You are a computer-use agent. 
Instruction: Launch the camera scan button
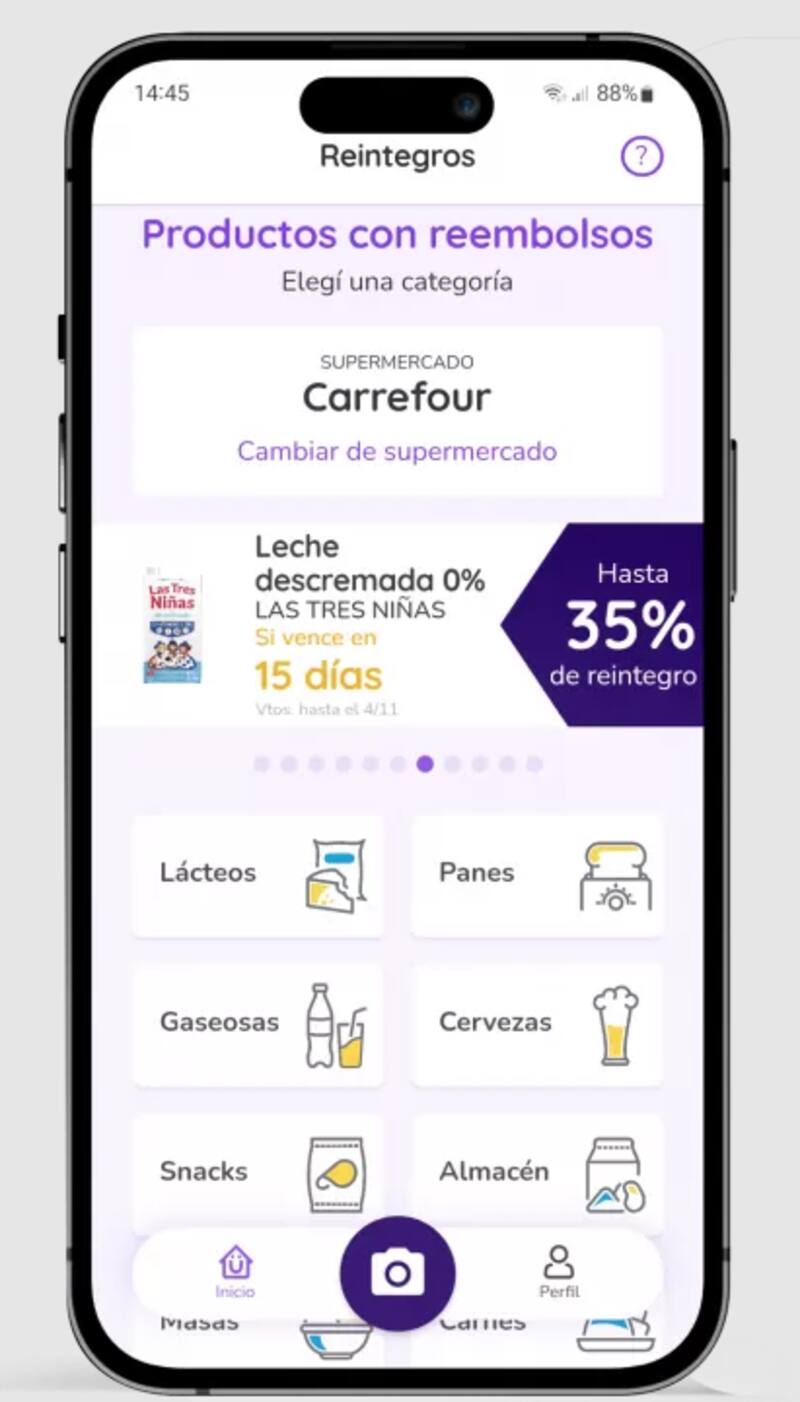pyautogui.click(x=398, y=1273)
